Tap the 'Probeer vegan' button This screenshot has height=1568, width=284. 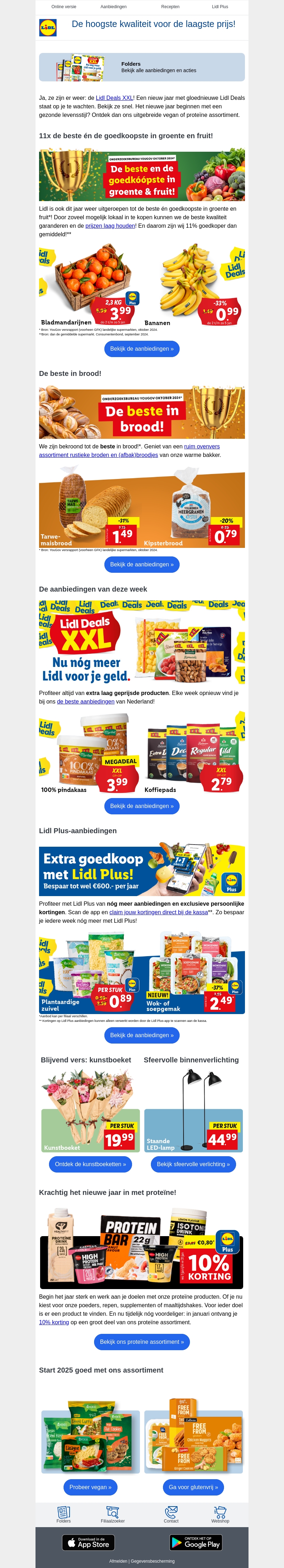90,1487
